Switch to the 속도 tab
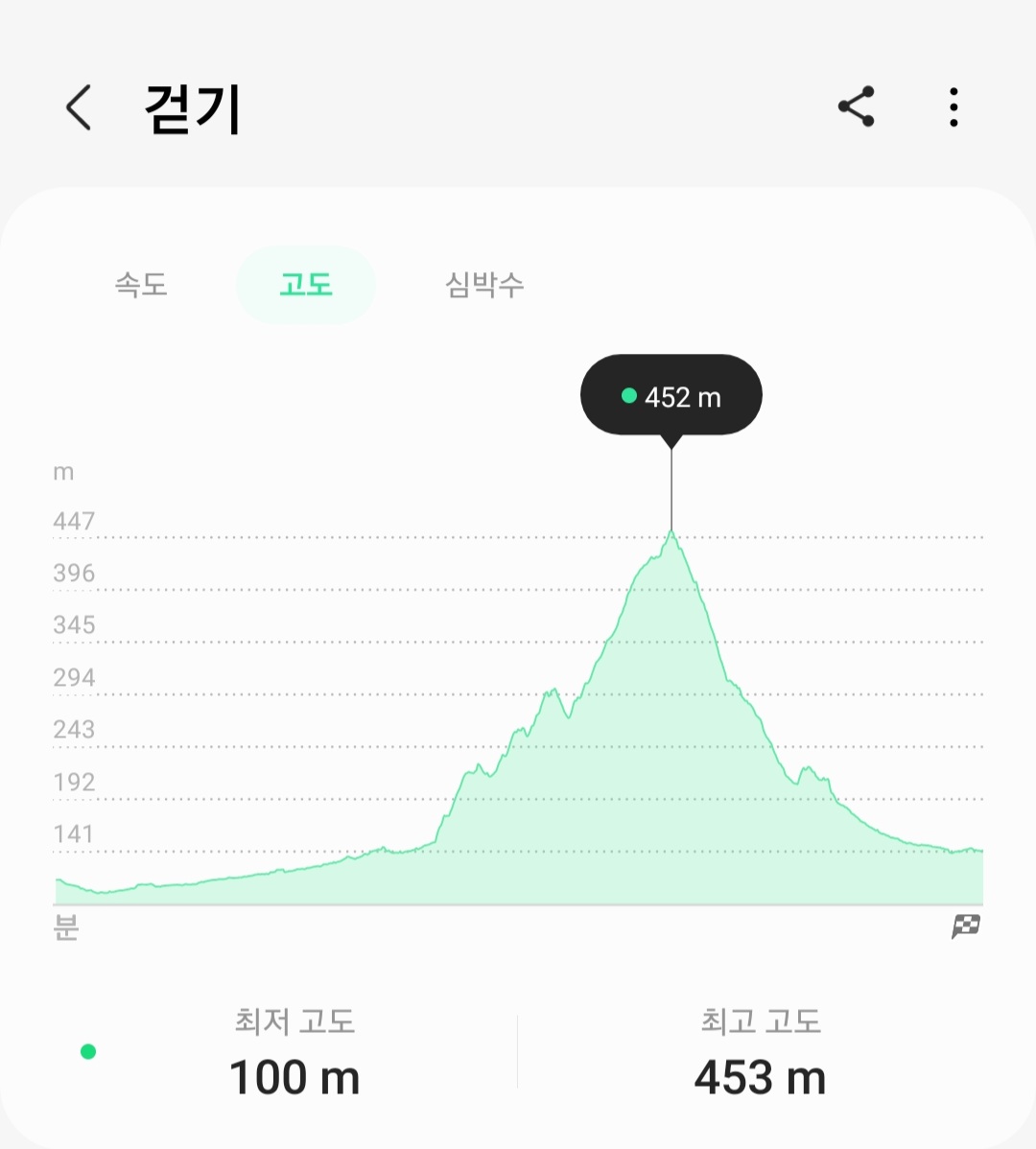This screenshot has width=1036, height=1149. pyautogui.click(x=141, y=285)
